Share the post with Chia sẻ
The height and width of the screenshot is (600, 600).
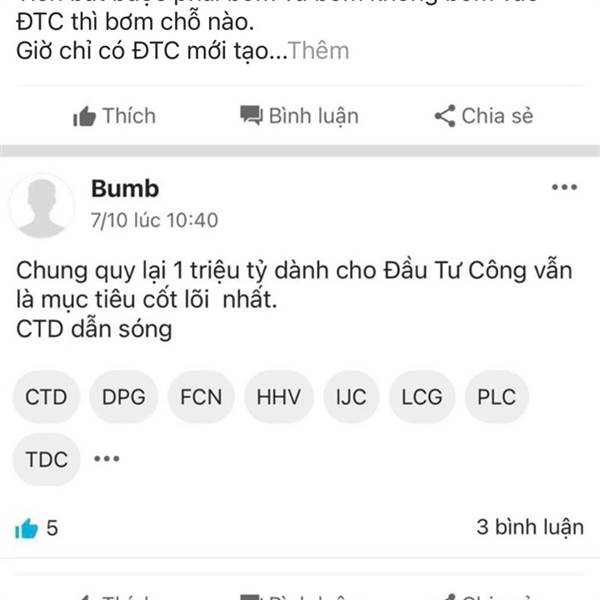tap(484, 116)
